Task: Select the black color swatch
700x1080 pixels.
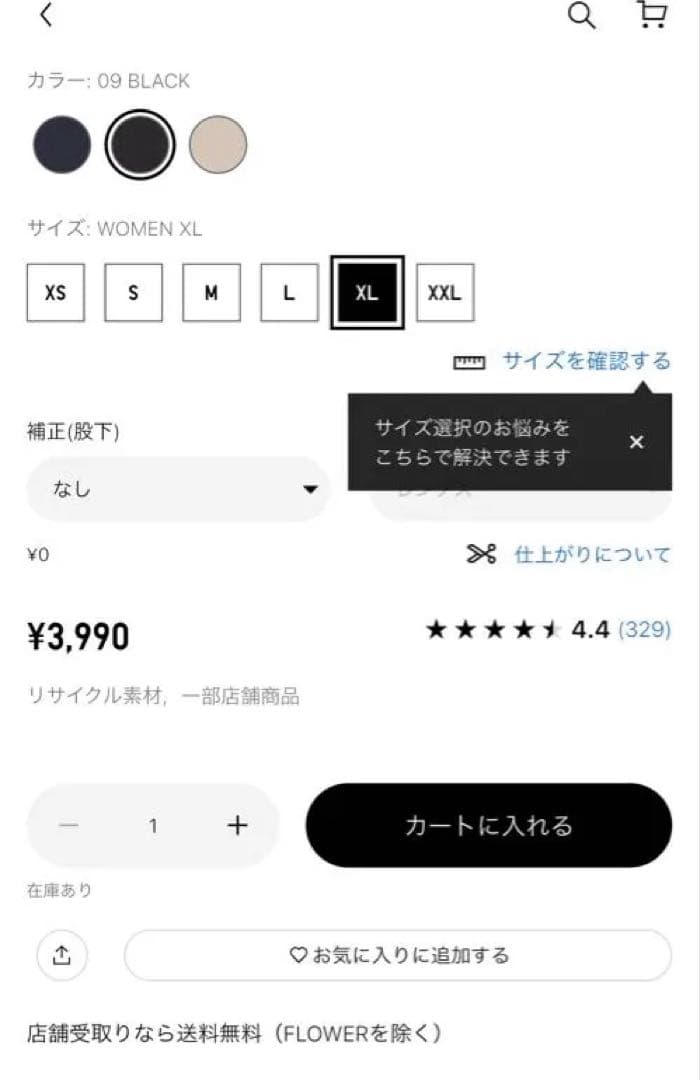Action: click(141, 145)
